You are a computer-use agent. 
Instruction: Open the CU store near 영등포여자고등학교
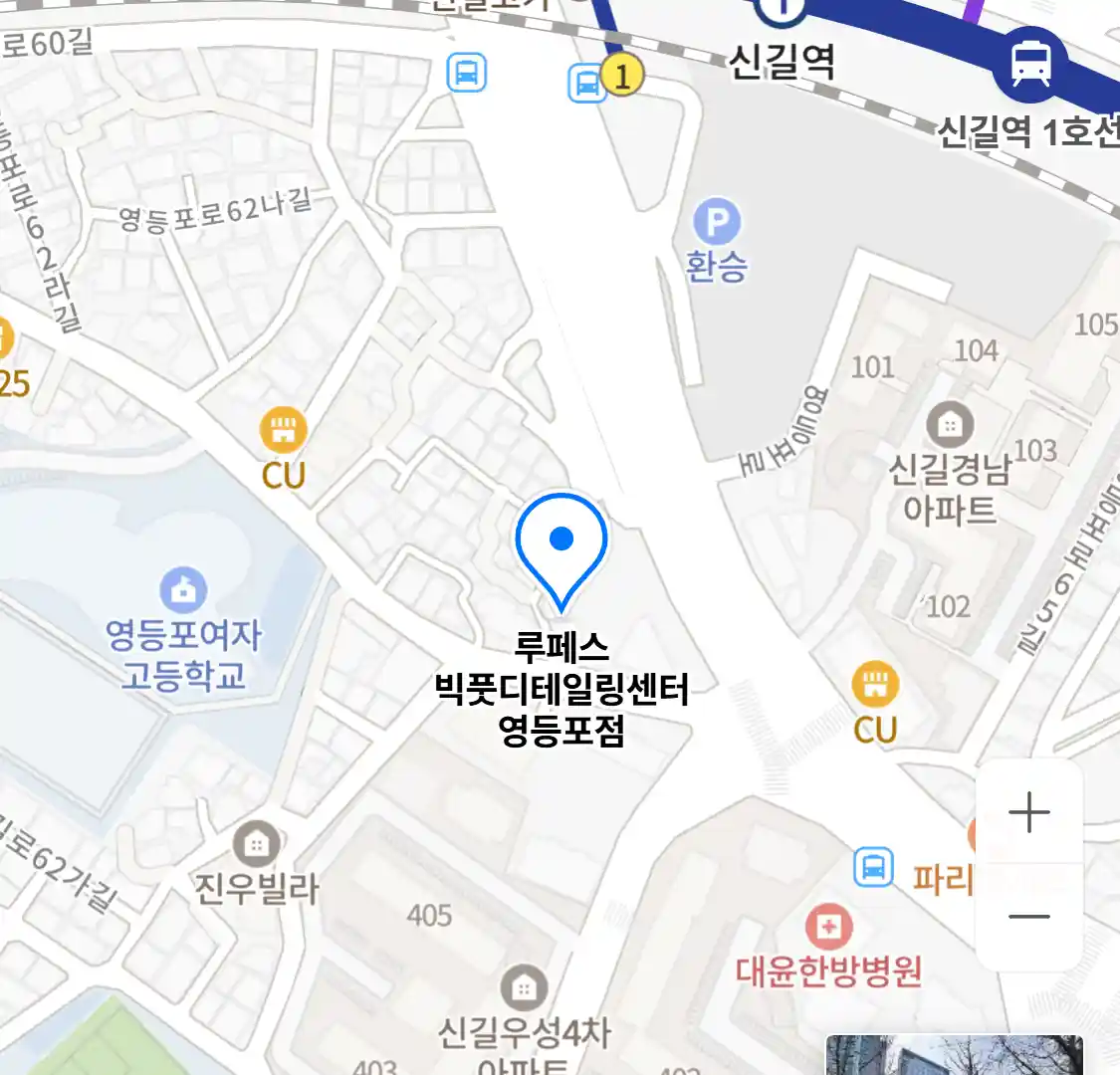(283, 431)
